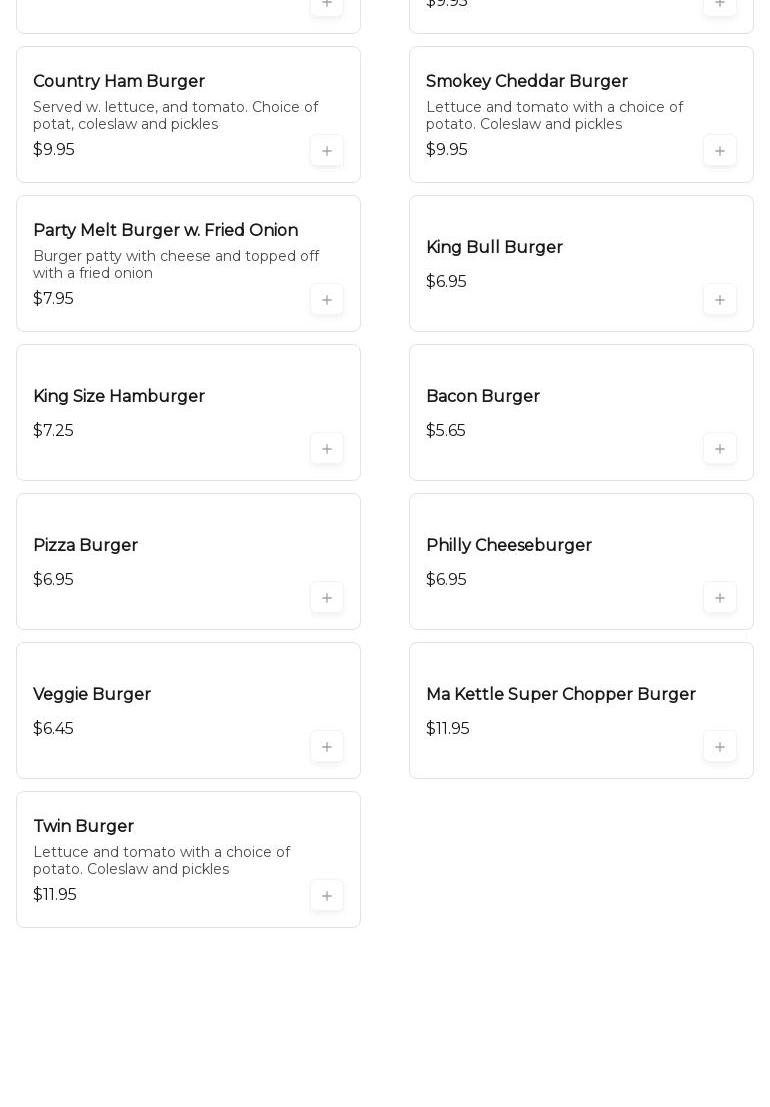Add King Size Hamburger to cart
The image size is (770, 1107).
point(327,449)
